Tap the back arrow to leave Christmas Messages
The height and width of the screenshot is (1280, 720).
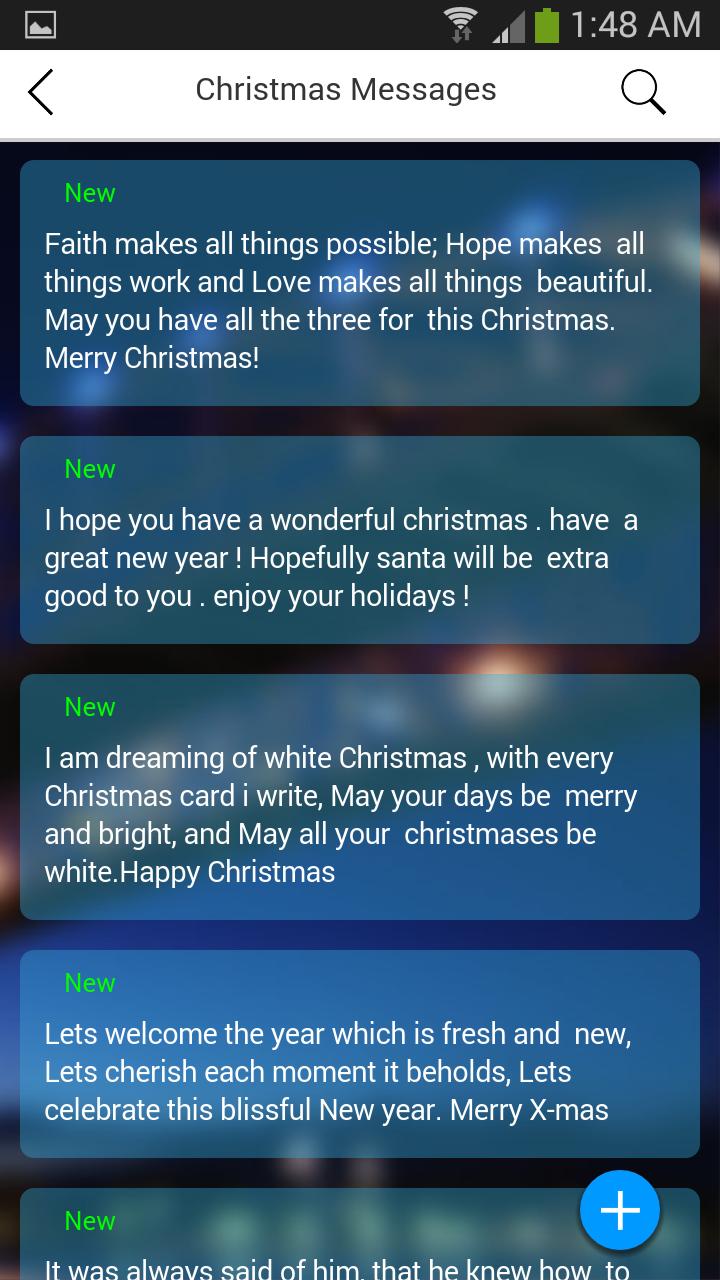coord(40,90)
